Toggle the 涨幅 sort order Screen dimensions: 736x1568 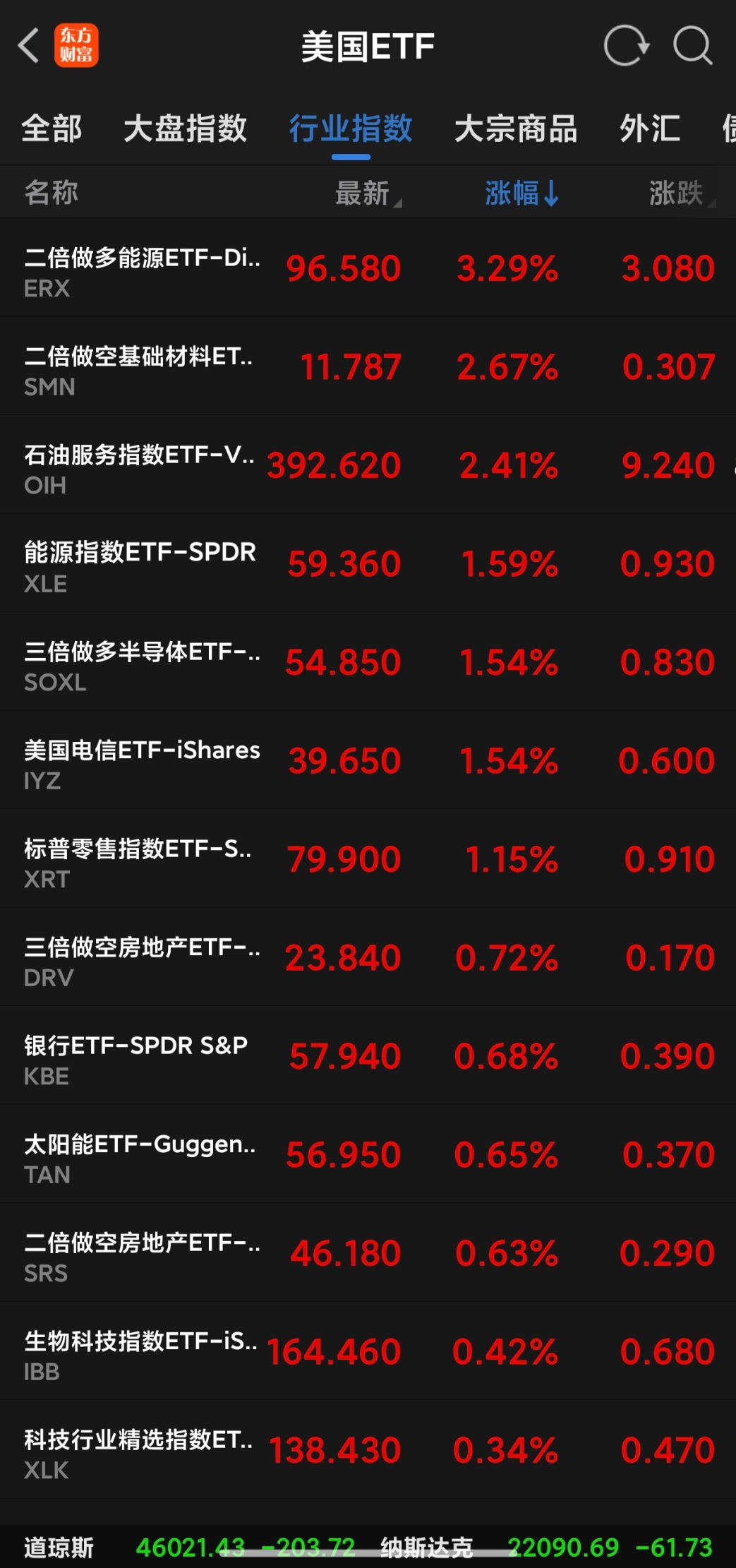pyautogui.click(x=521, y=193)
